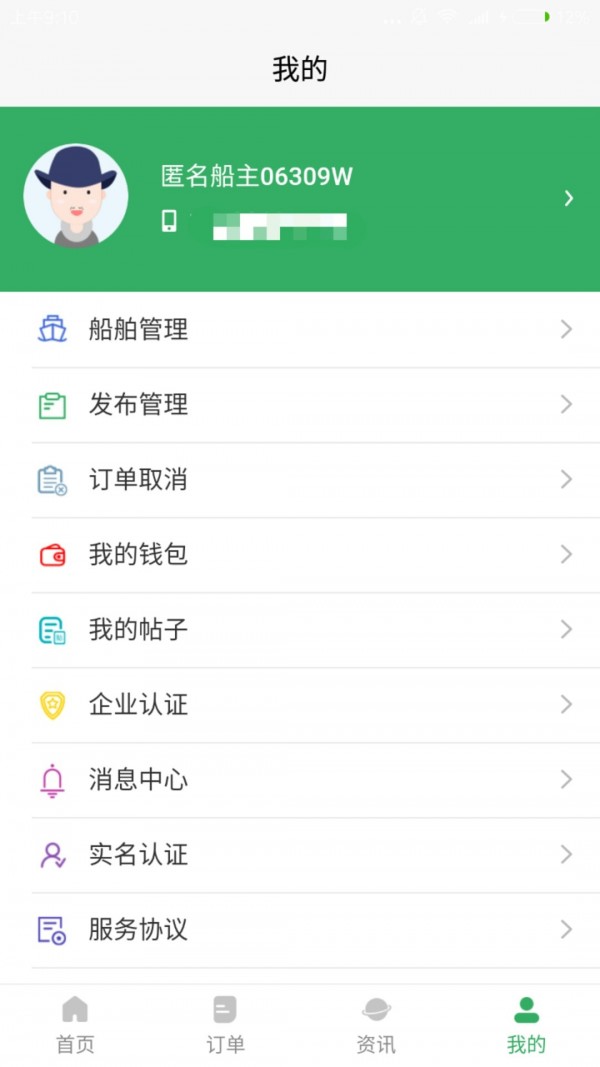The height and width of the screenshot is (1067, 600).
Task: Select the 我的 tab
Action: 526,1025
